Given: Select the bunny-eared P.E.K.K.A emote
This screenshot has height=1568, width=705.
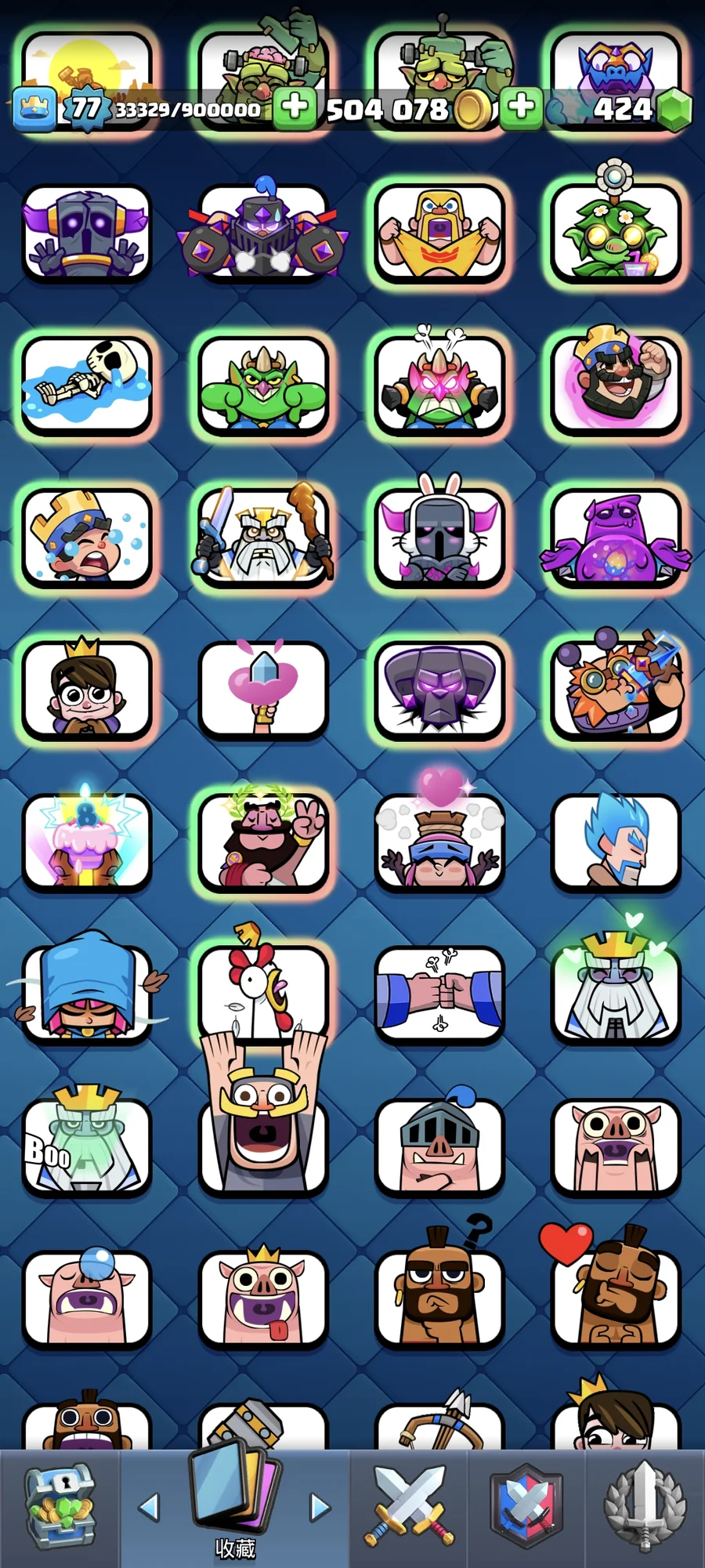Looking at the screenshot, I should click(x=439, y=536).
